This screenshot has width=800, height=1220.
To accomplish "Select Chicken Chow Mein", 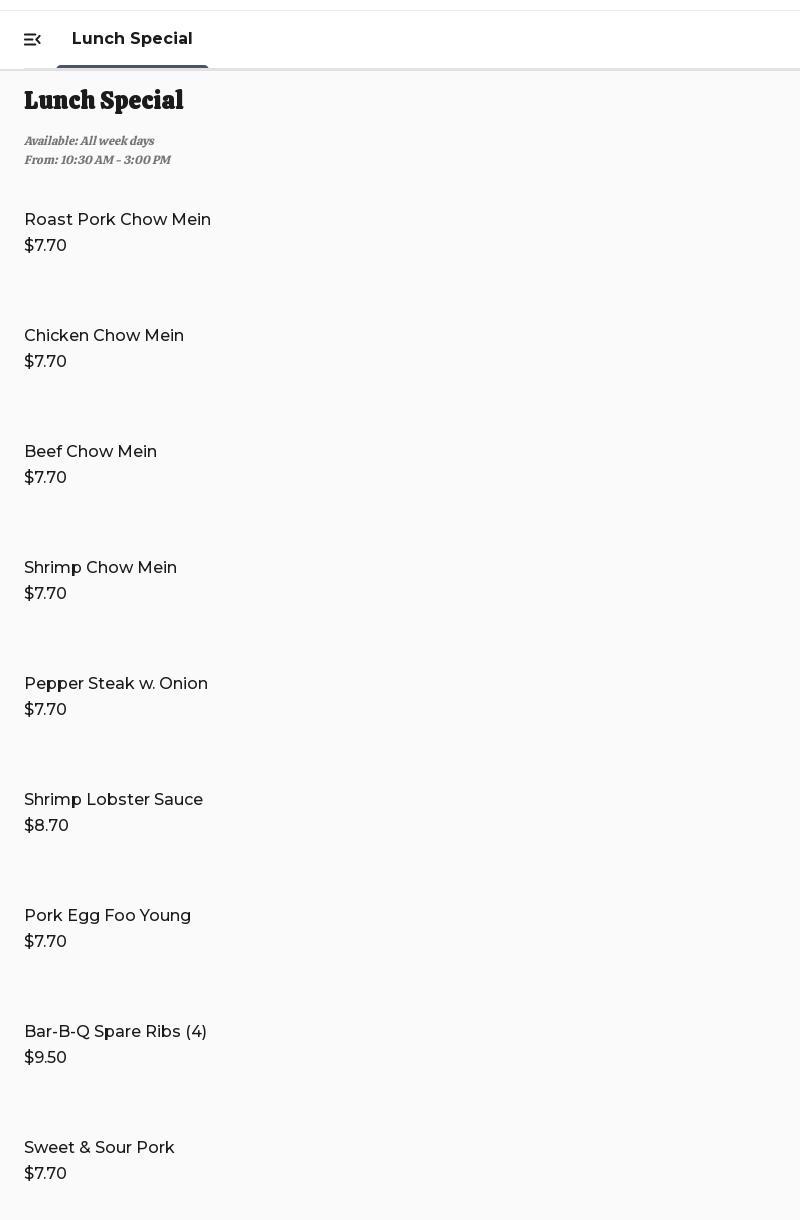I will point(104,336).
